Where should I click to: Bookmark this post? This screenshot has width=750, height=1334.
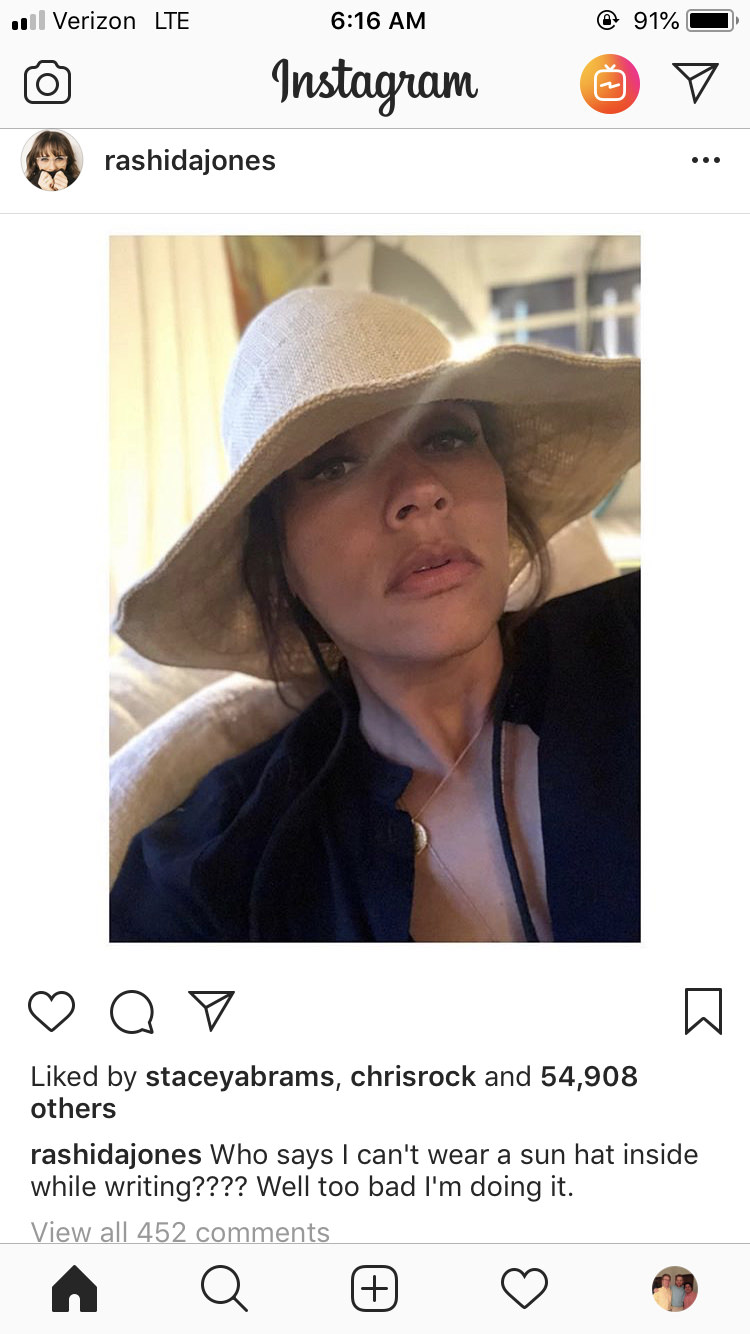tap(703, 1011)
